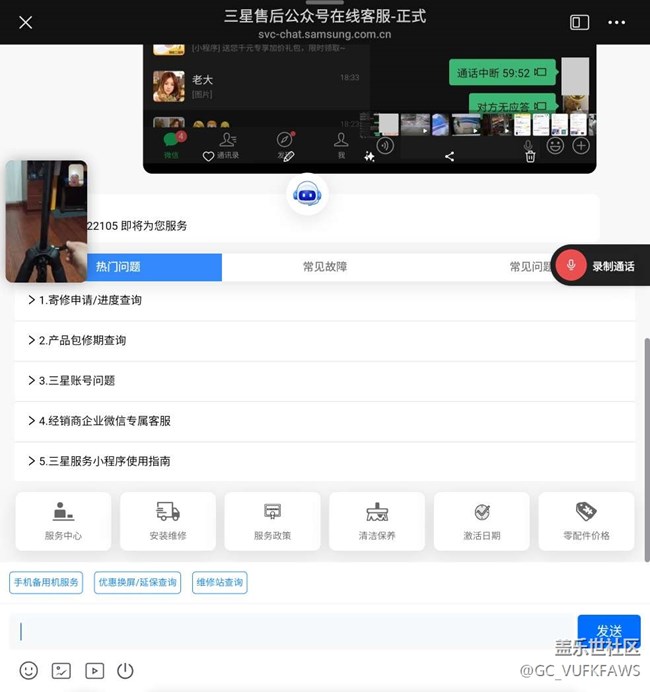The image size is (650, 692).
Task: Expand 1.寄修申请/进度查询
Action: [x=90, y=300]
